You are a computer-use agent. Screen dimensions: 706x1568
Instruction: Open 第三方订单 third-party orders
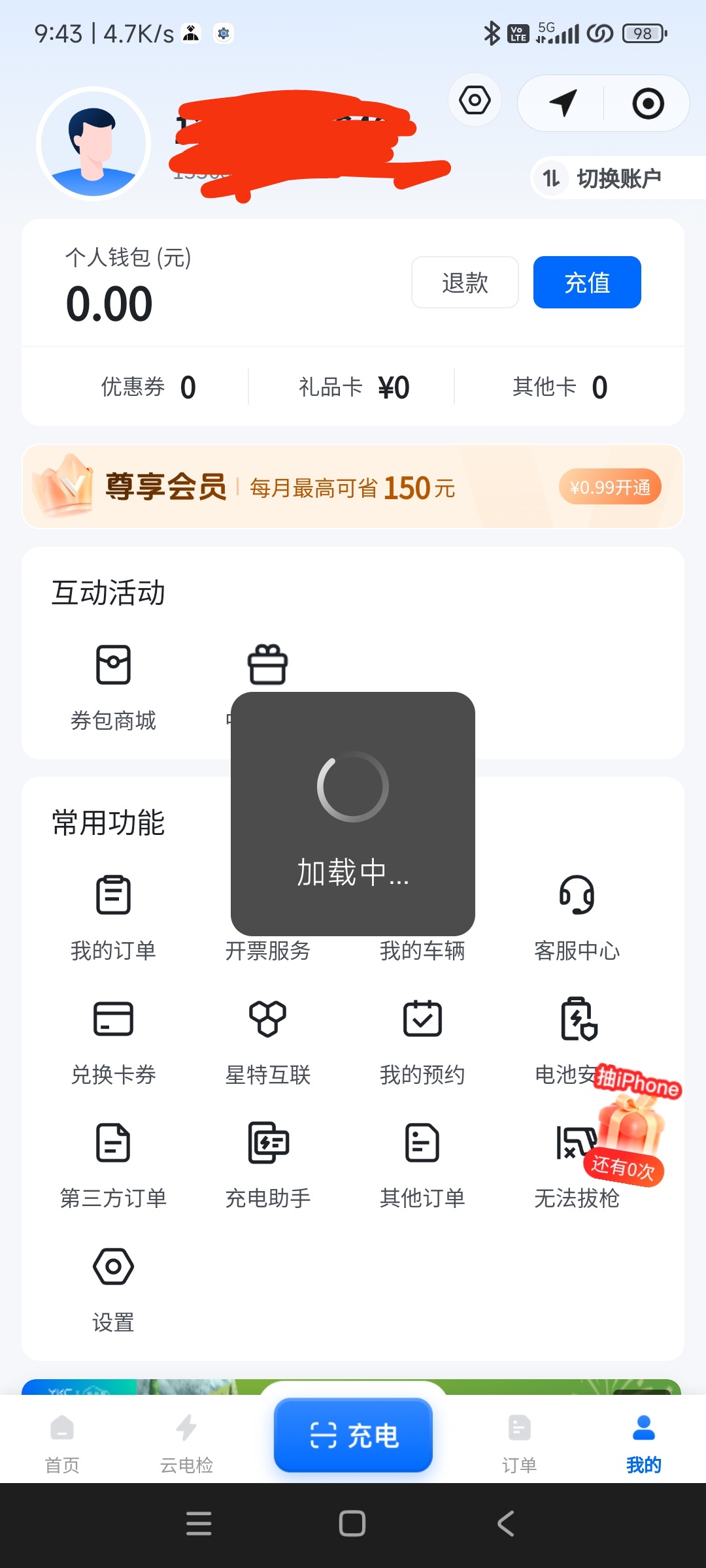(x=113, y=1163)
